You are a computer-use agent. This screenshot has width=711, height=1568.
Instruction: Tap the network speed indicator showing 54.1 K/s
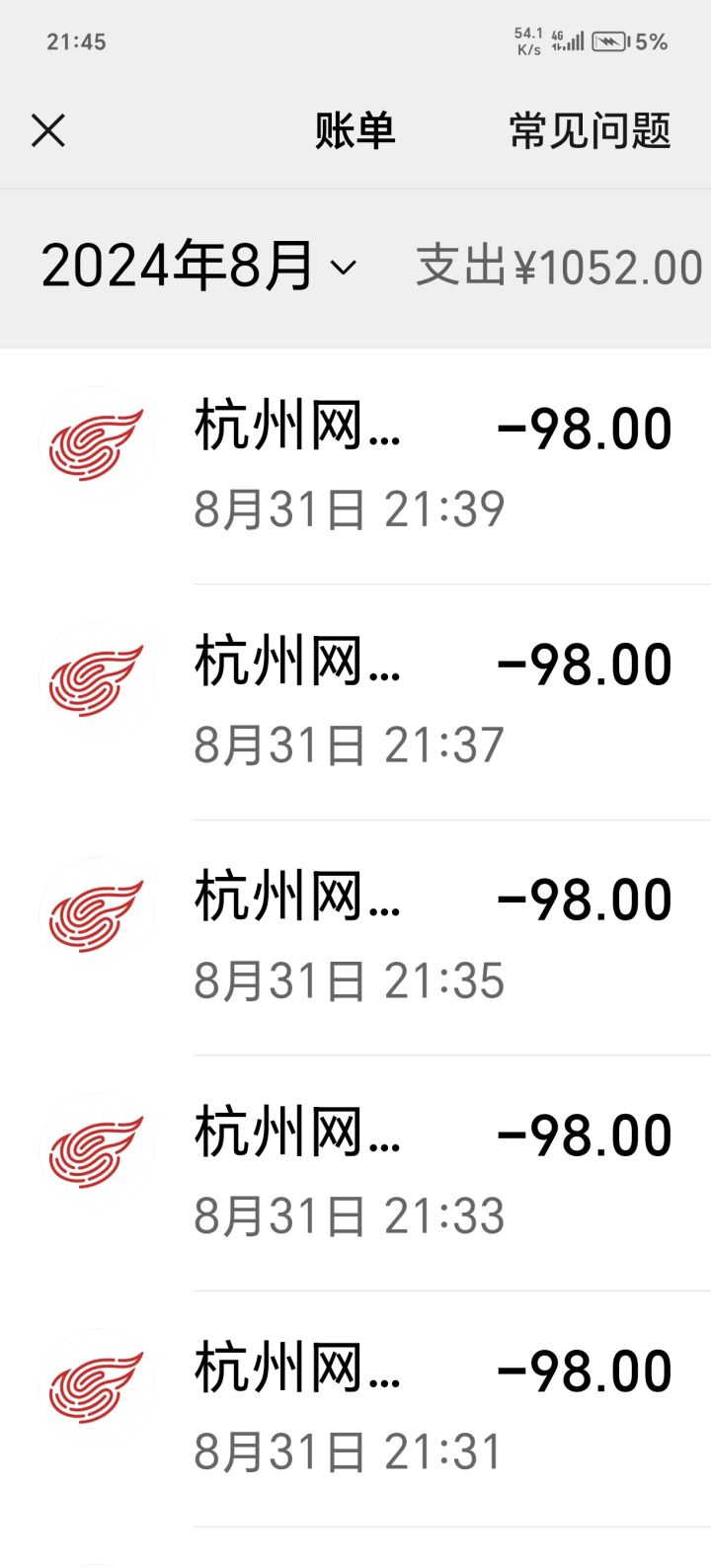point(526,41)
